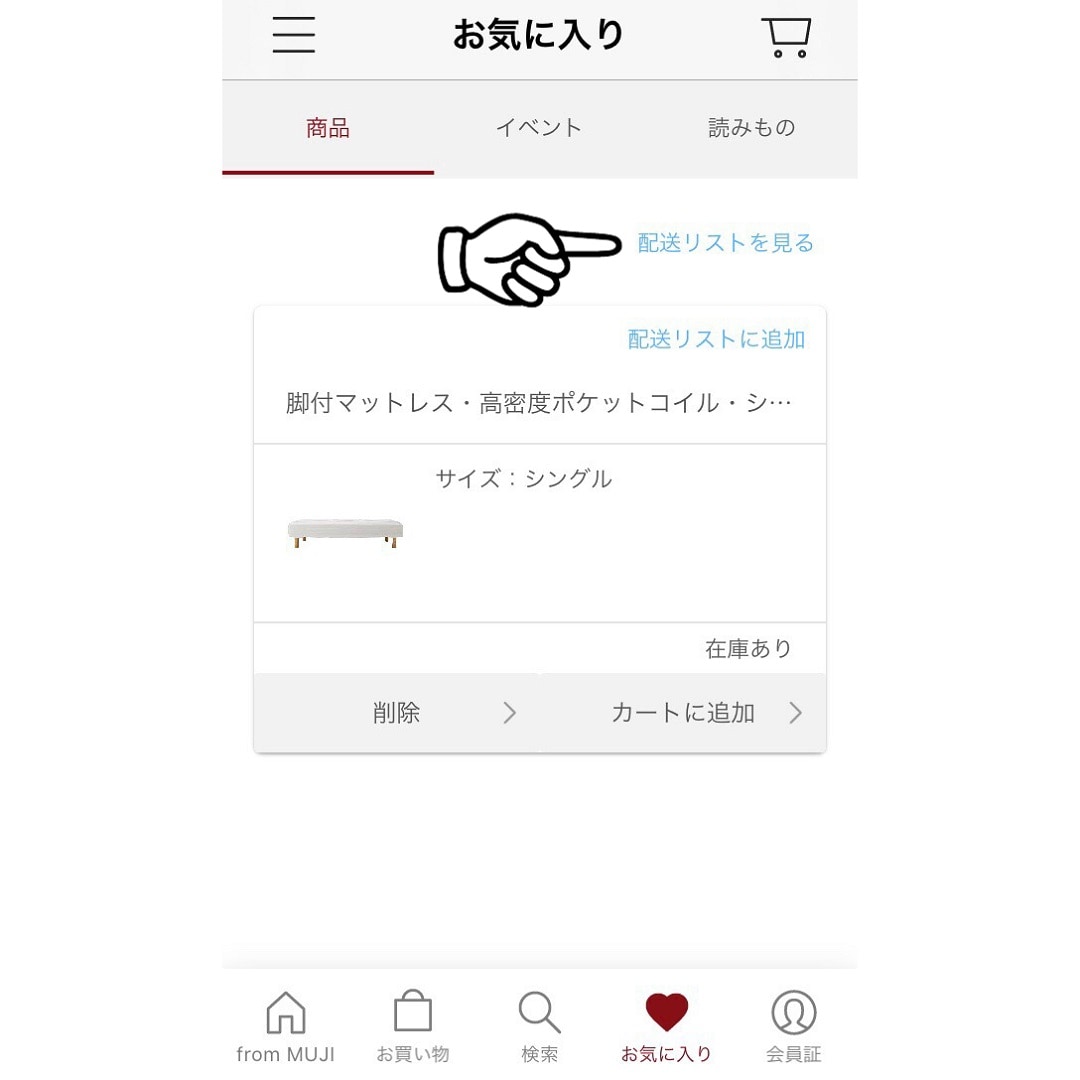Delete the mattress with 削除

click(397, 713)
